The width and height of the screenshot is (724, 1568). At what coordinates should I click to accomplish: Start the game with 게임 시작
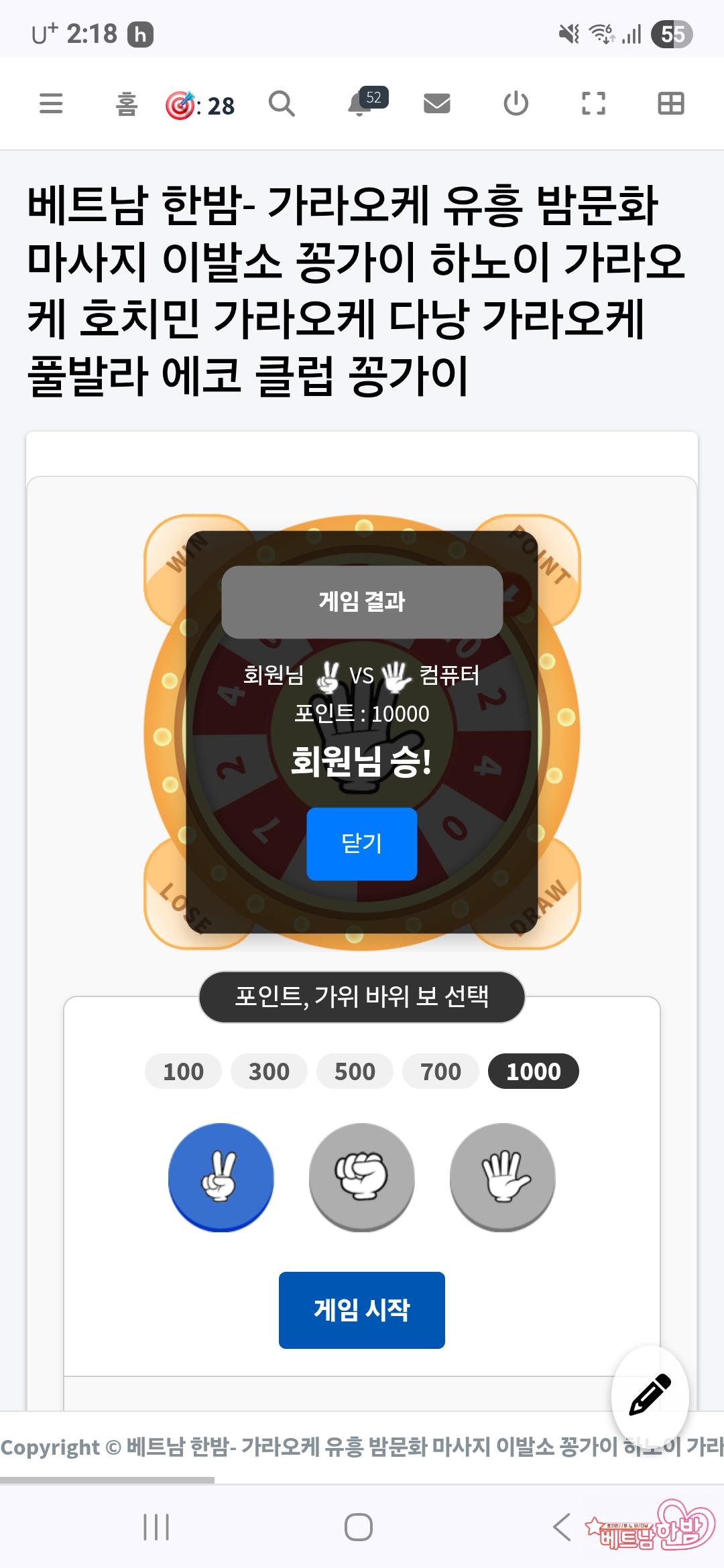pyautogui.click(x=362, y=1310)
